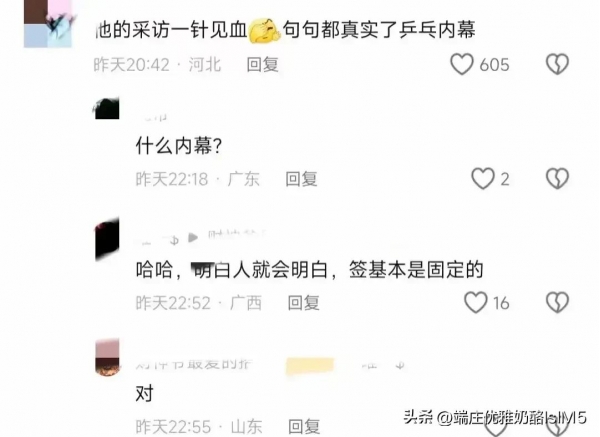Like the comment with 605 likes
600x437 pixels.
(461, 65)
